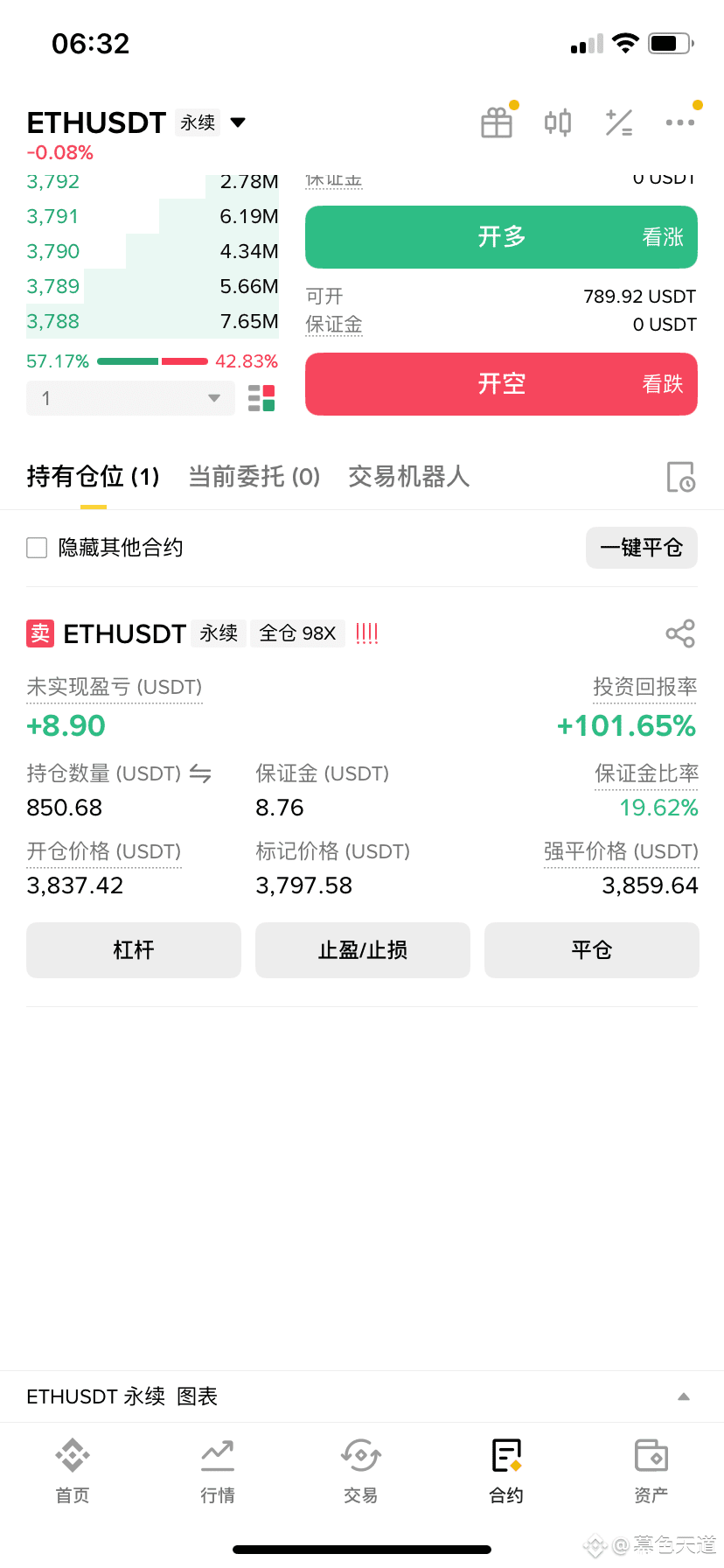Viewport: 724px width, 1568px height.
Task: Open the three-dot more menu
Action: point(680,122)
